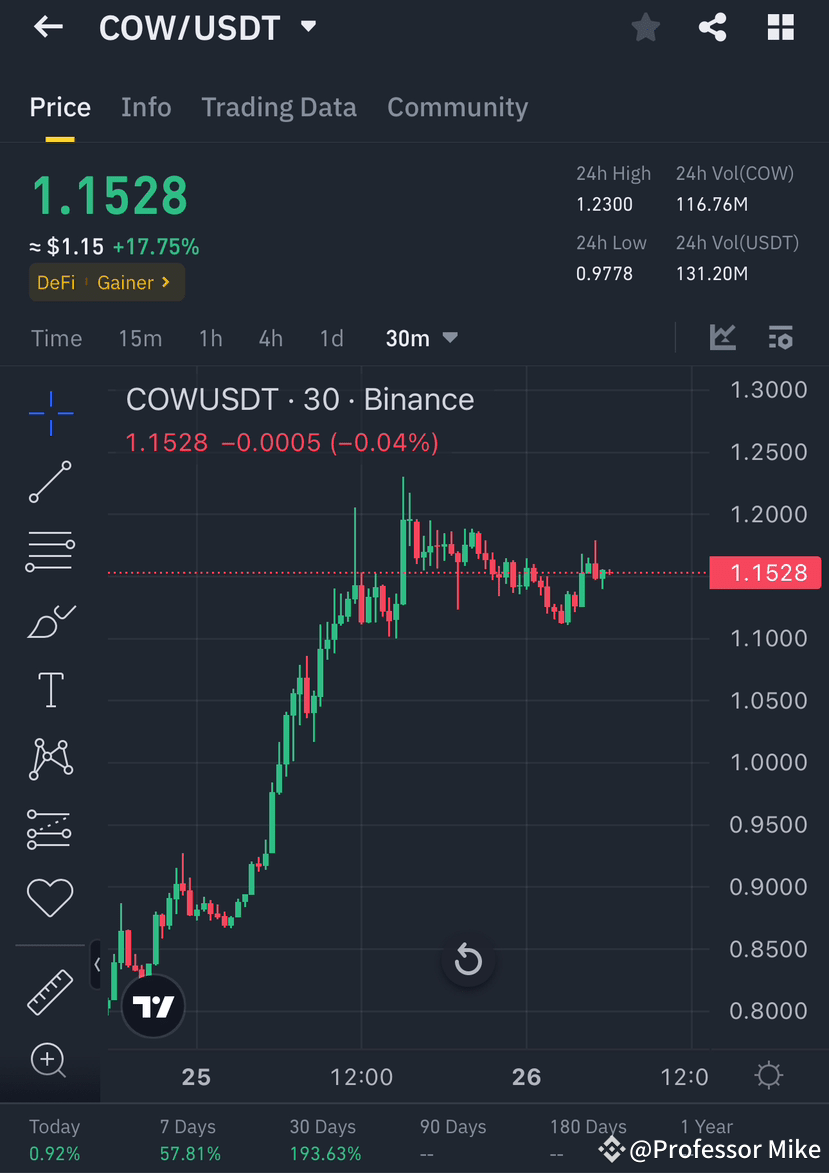
Task: Toggle theme with the sun icon
Action: pos(768,1075)
